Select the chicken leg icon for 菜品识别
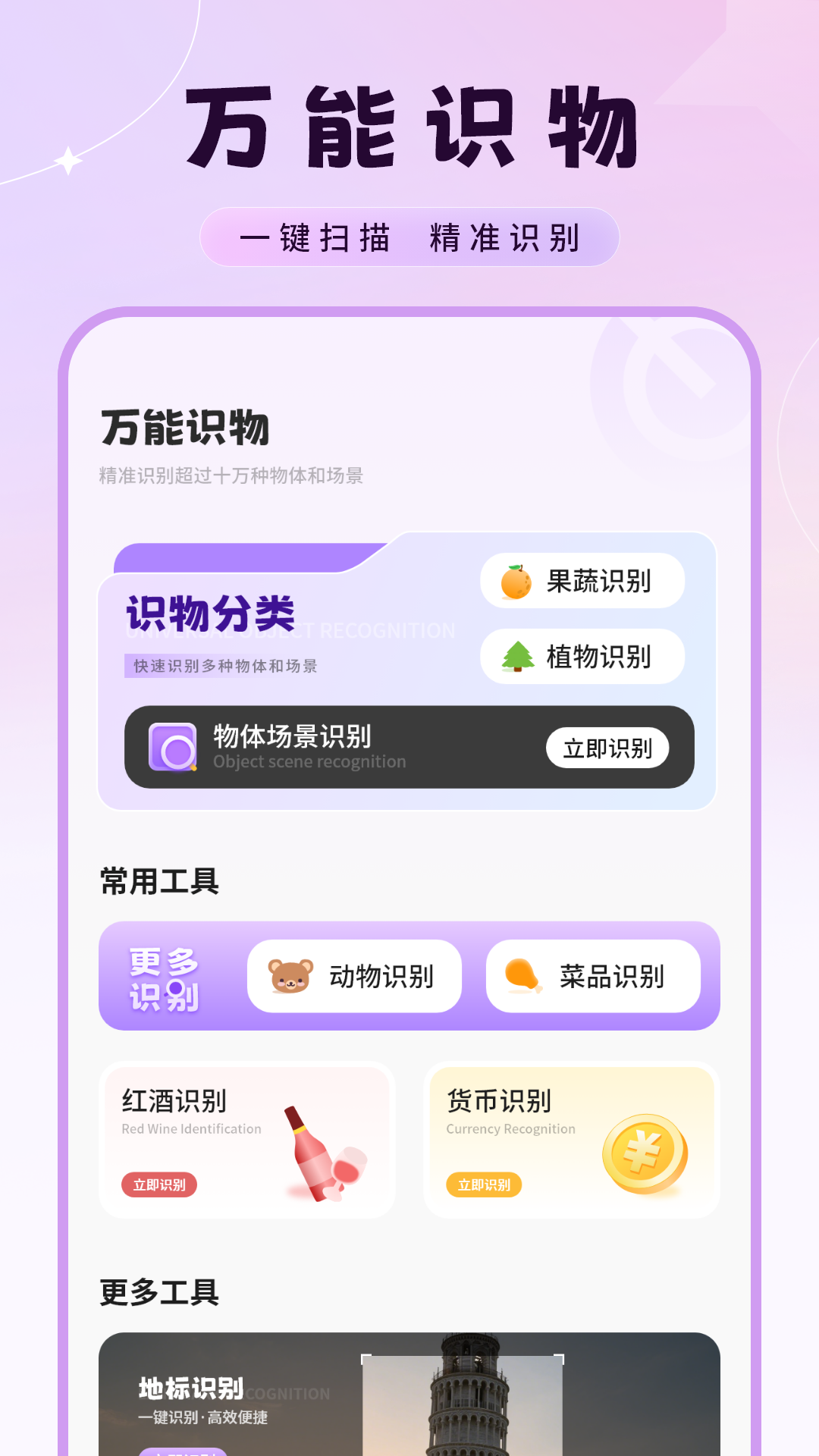 [531, 976]
